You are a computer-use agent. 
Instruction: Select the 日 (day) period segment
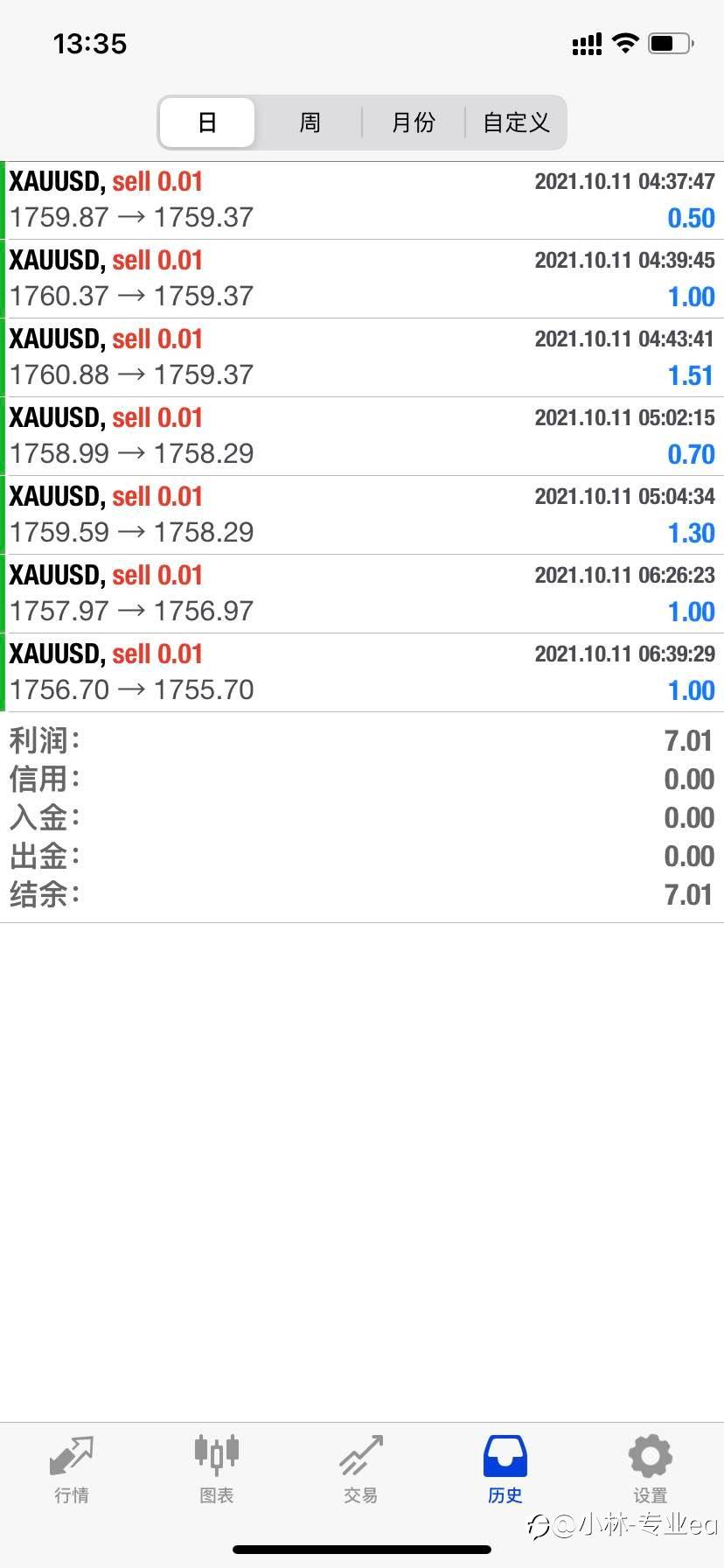[207, 122]
